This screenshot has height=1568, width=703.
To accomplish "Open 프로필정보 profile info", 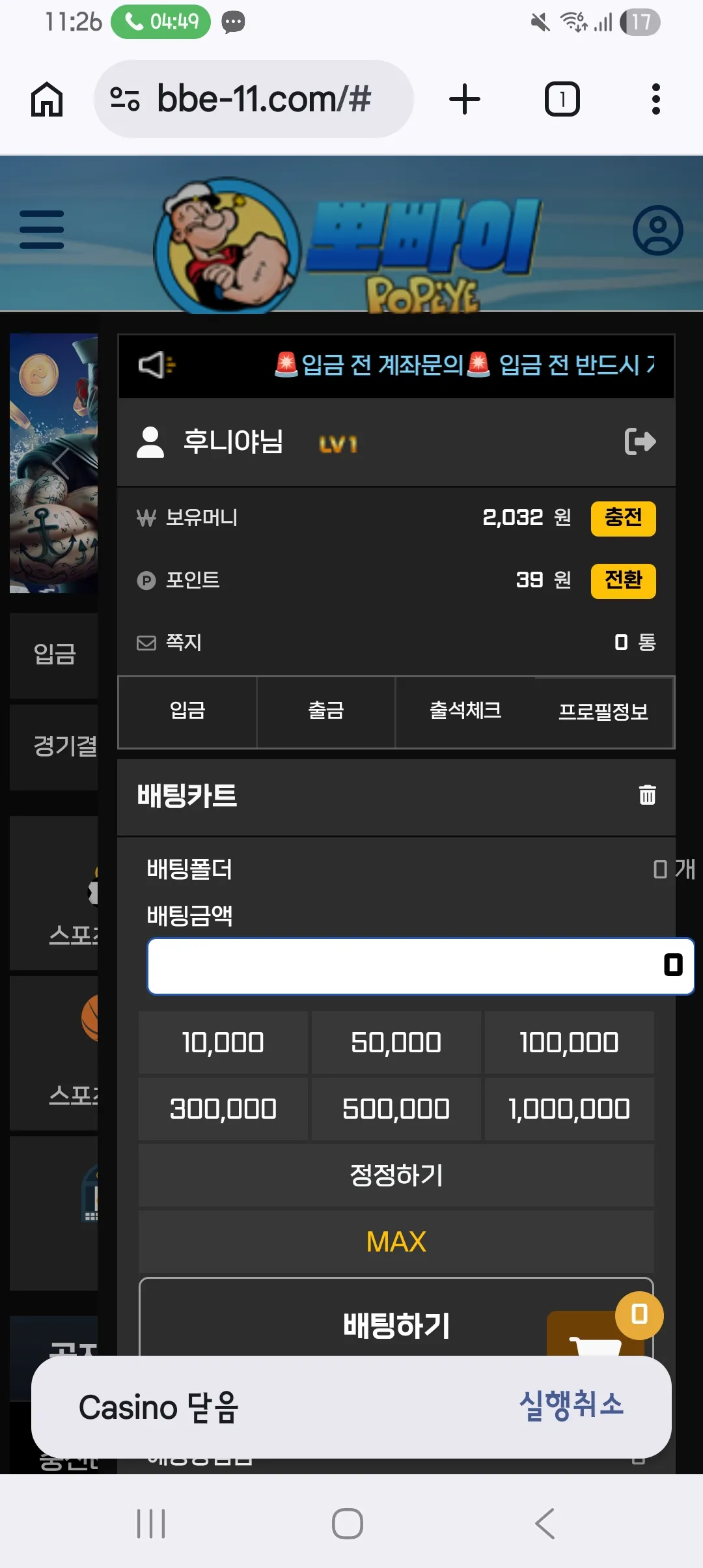I will (603, 712).
